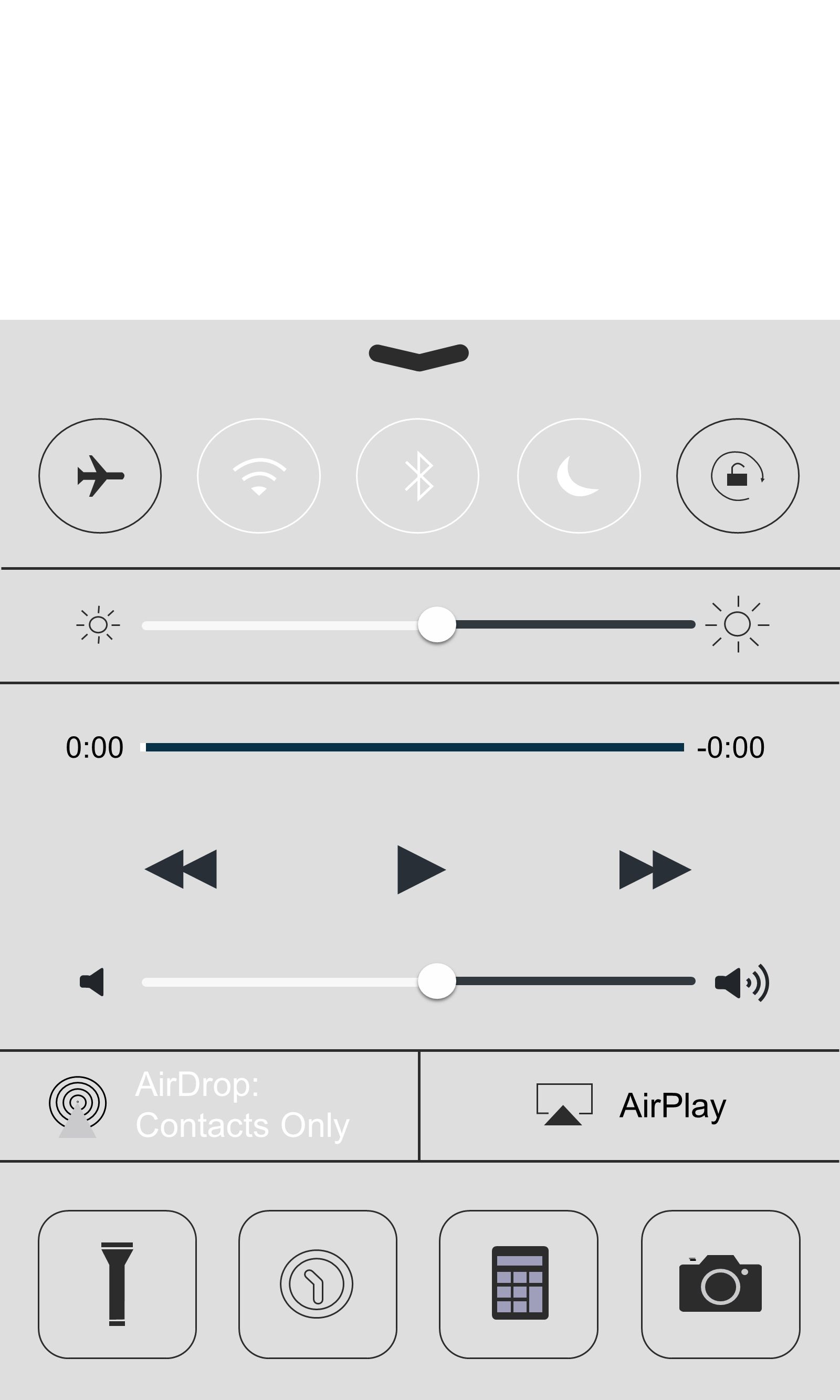The width and height of the screenshot is (840, 1400).
Task: Open the Calculator shortcut
Action: coord(519,1284)
